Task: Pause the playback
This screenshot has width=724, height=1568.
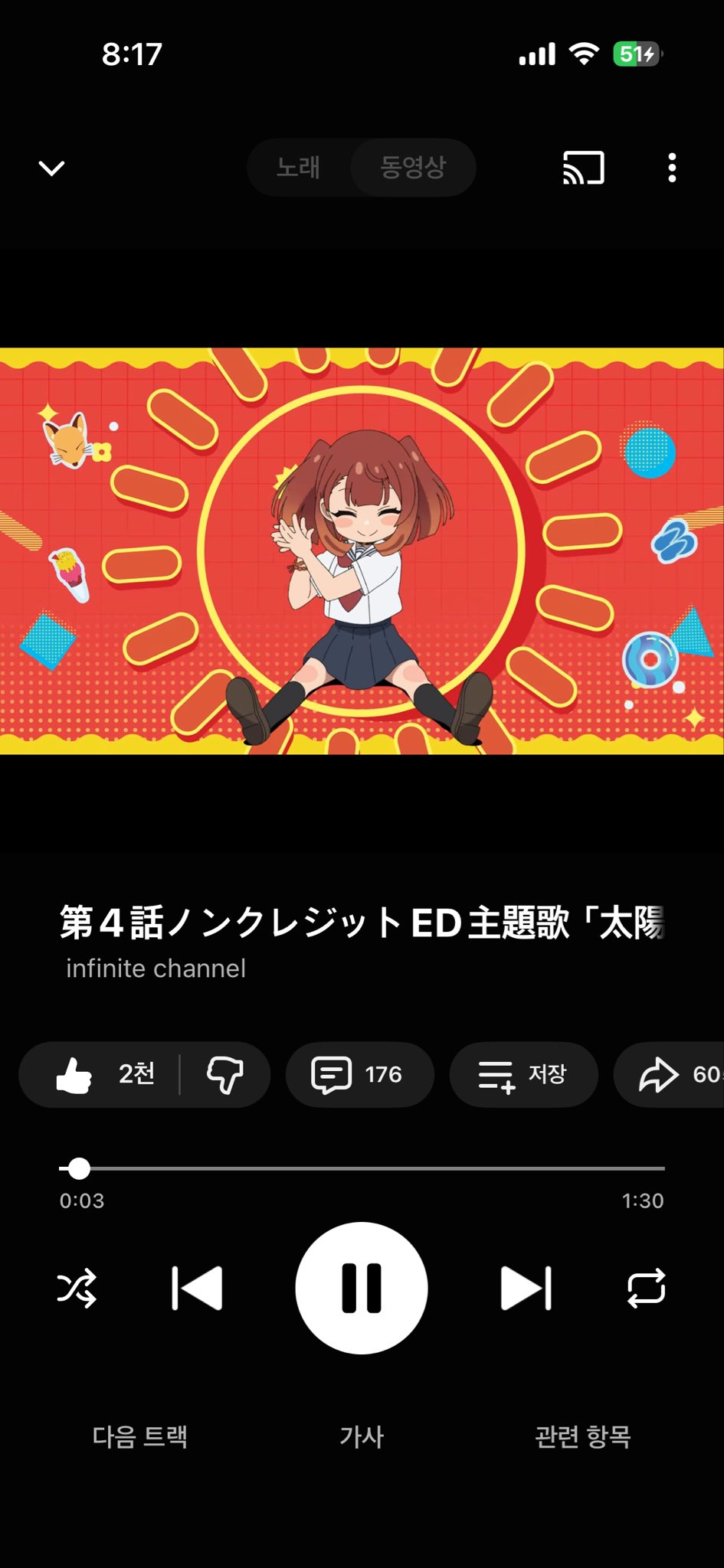Action: 362,1288
